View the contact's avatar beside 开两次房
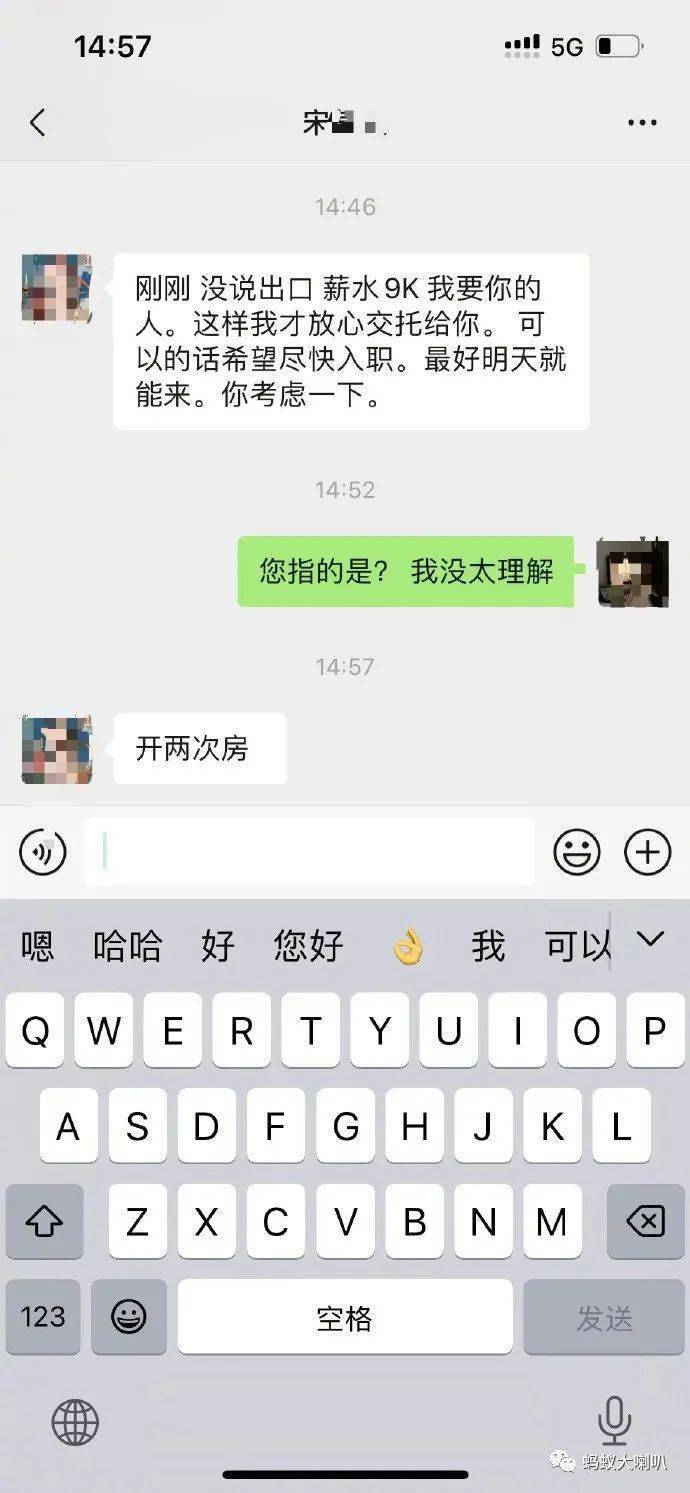 click(x=57, y=749)
